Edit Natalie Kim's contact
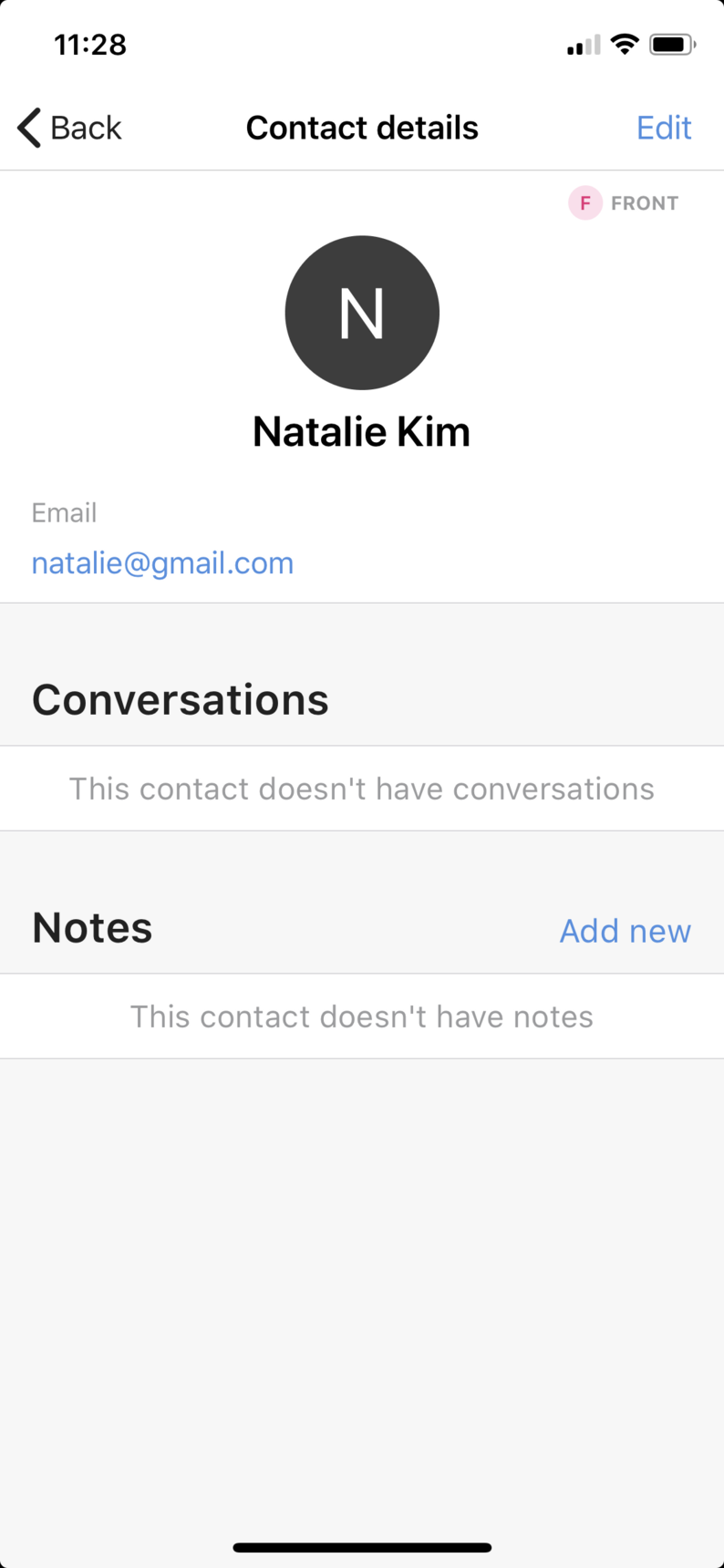Screen dimensions: 724x1568 (x=664, y=128)
